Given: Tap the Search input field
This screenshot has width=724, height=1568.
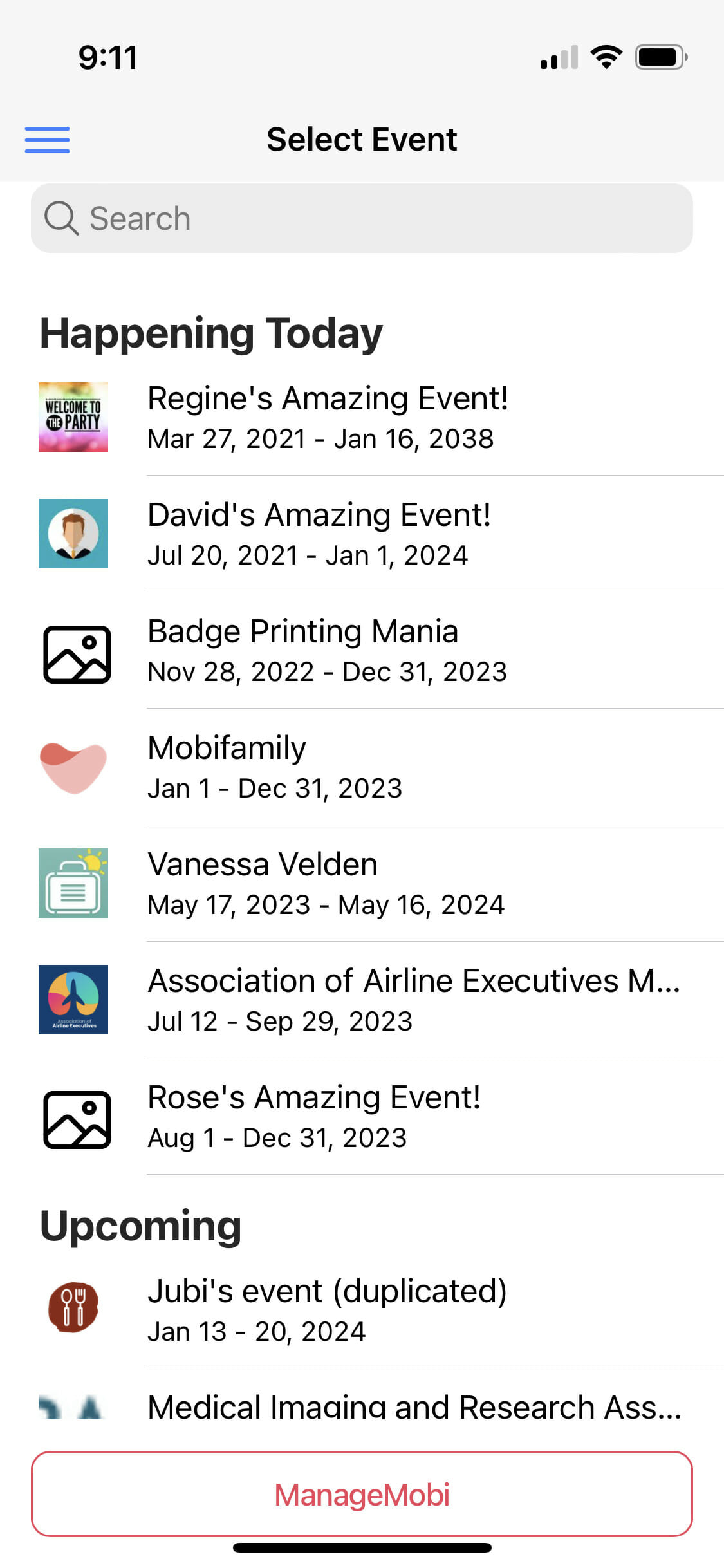Looking at the screenshot, I should (360, 218).
